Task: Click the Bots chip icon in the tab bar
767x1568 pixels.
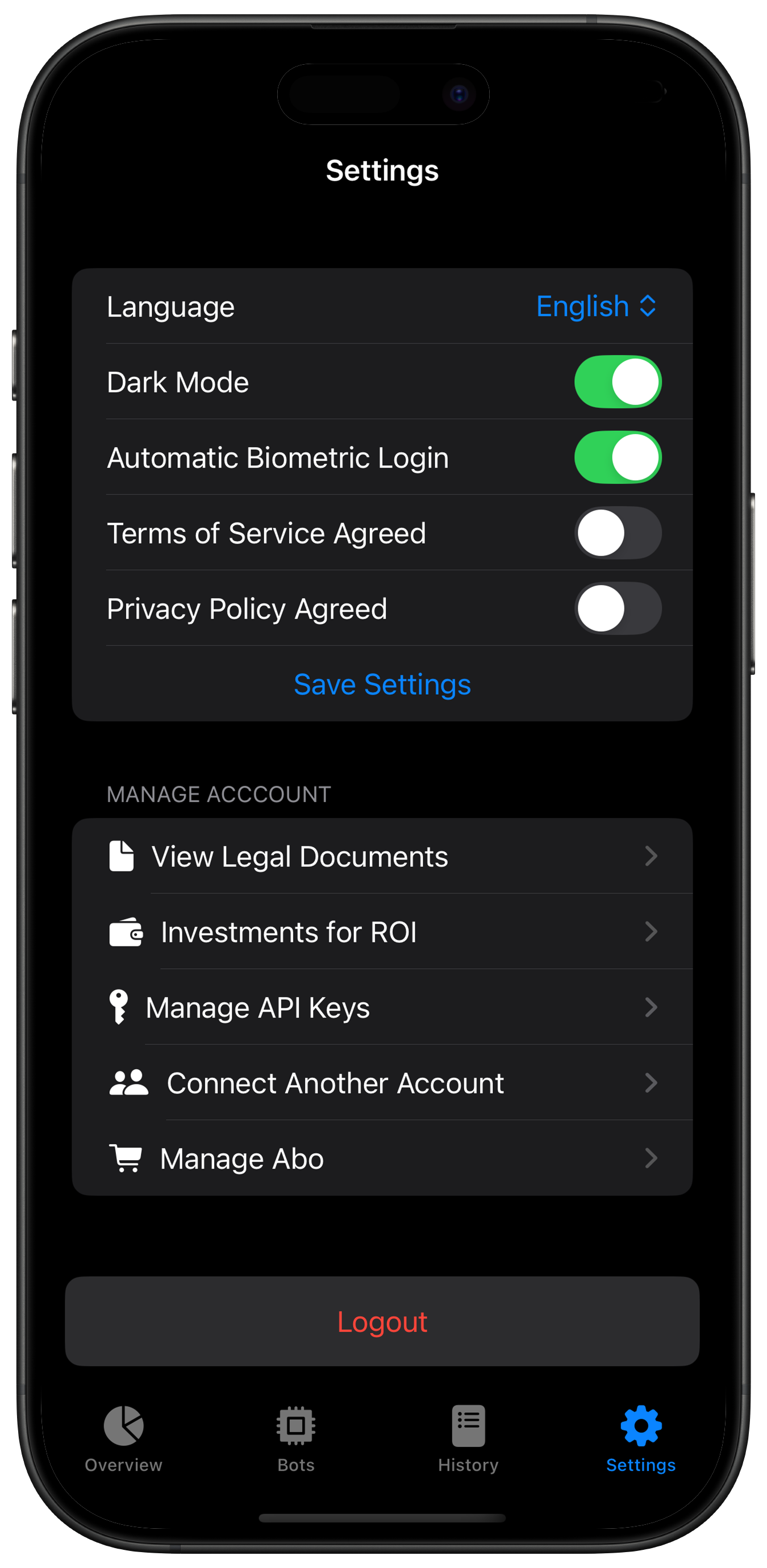Action: (295, 1425)
